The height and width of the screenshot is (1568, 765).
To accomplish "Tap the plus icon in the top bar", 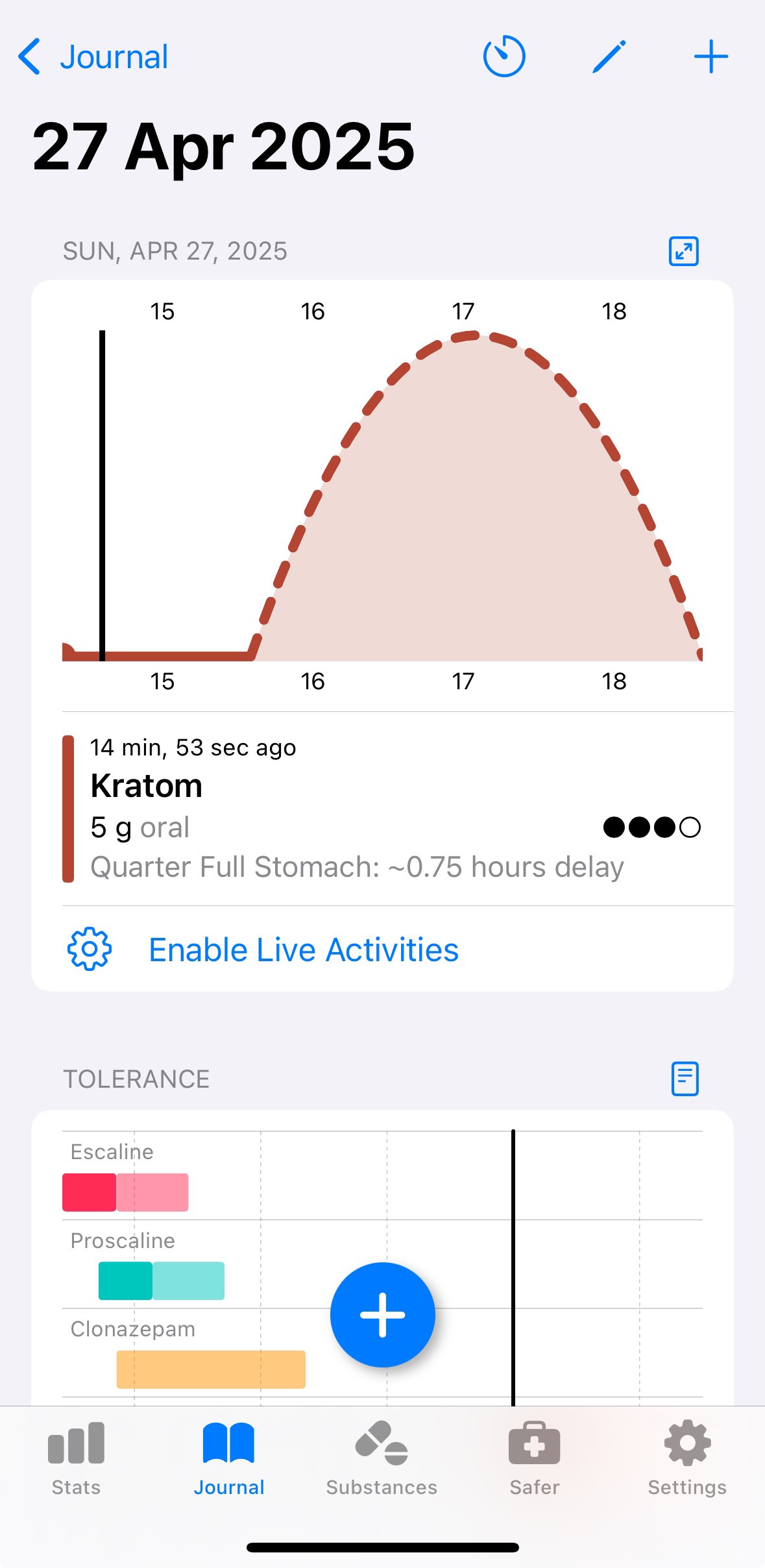I will pos(711,57).
